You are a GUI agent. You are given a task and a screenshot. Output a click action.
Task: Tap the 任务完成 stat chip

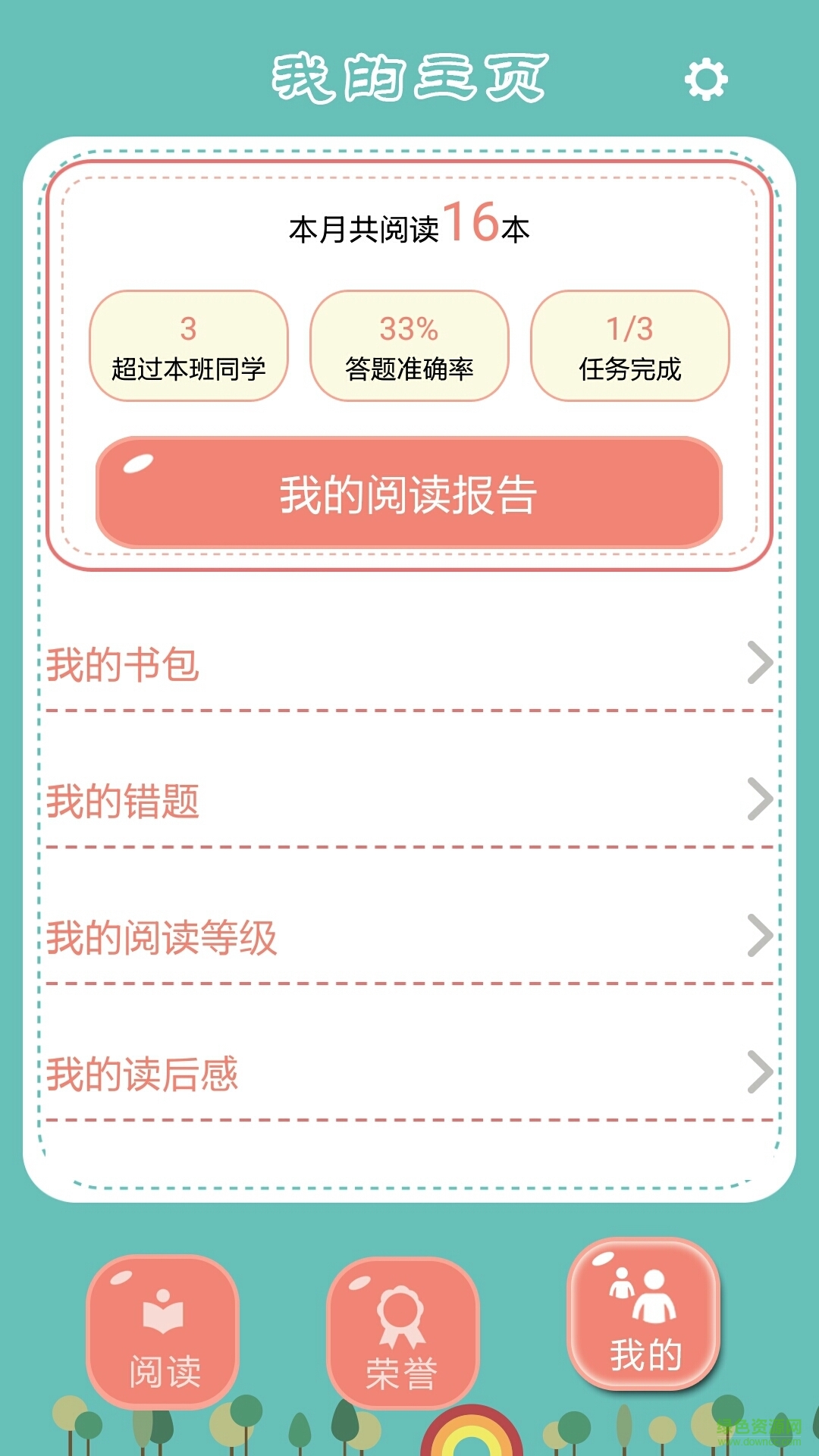coord(629,347)
